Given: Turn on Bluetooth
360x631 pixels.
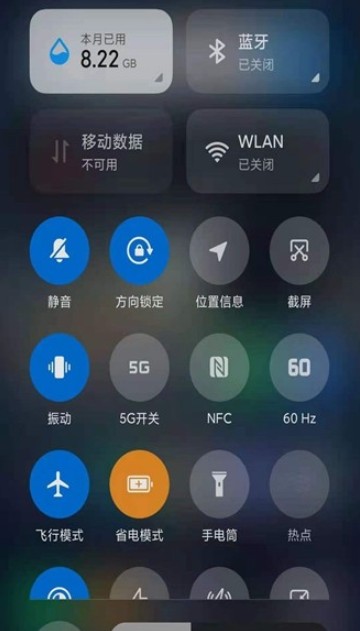Looking at the screenshot, I should [257, 52].
